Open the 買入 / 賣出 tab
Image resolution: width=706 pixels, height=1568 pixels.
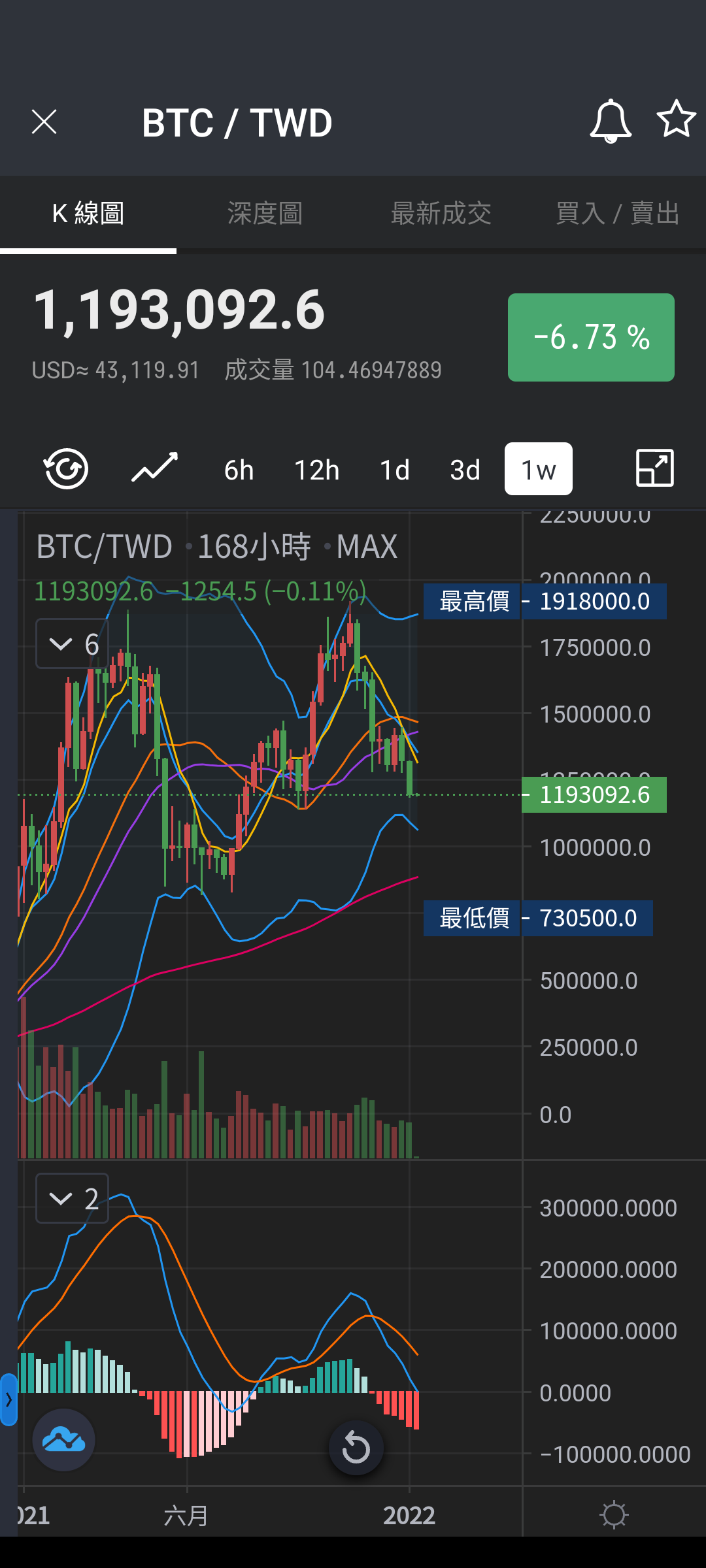(618, 214)
